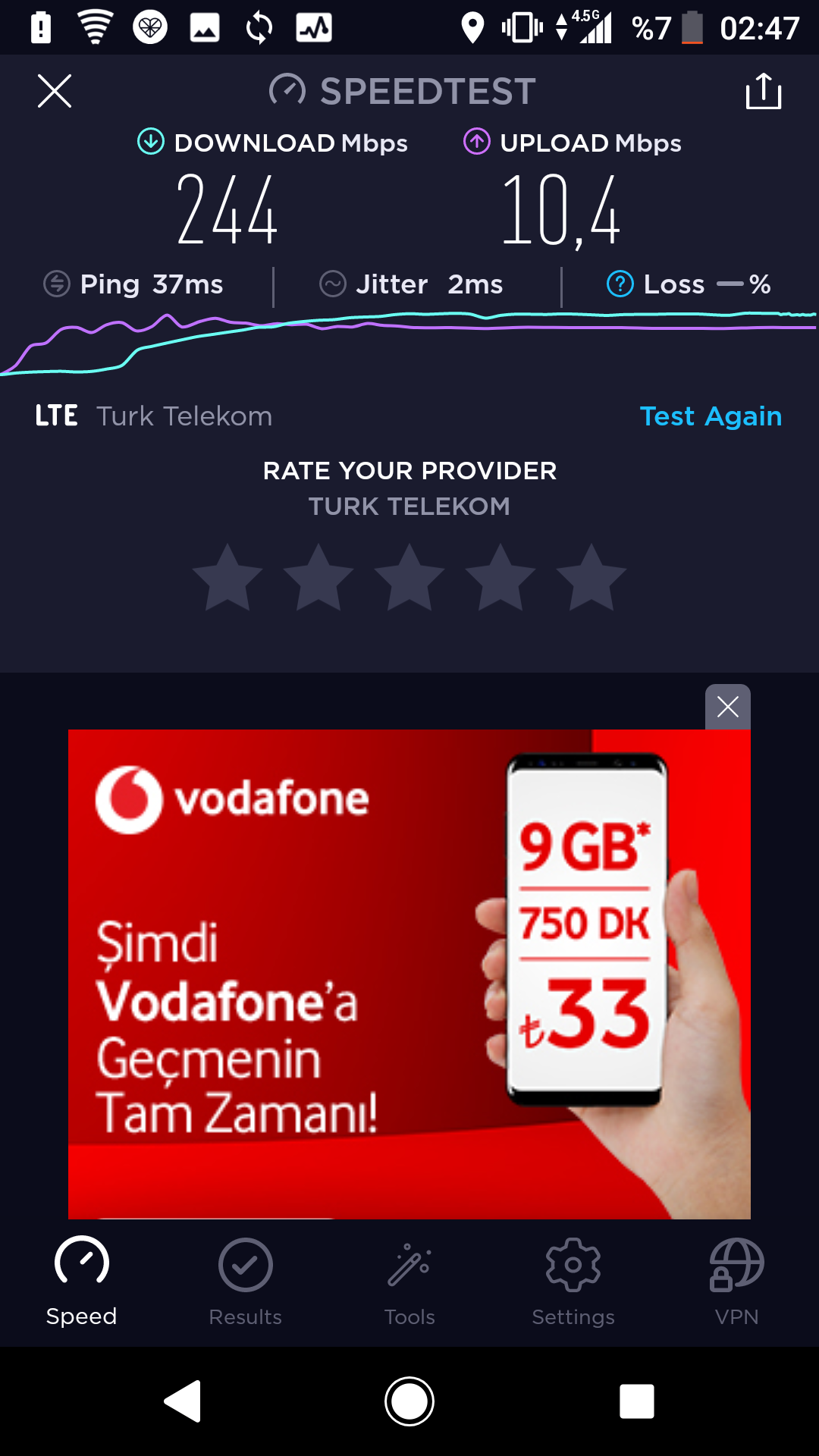Open the packet loss help icon
The width and height of the screenshot is (819, 1456).
click(x=620, y=284)
